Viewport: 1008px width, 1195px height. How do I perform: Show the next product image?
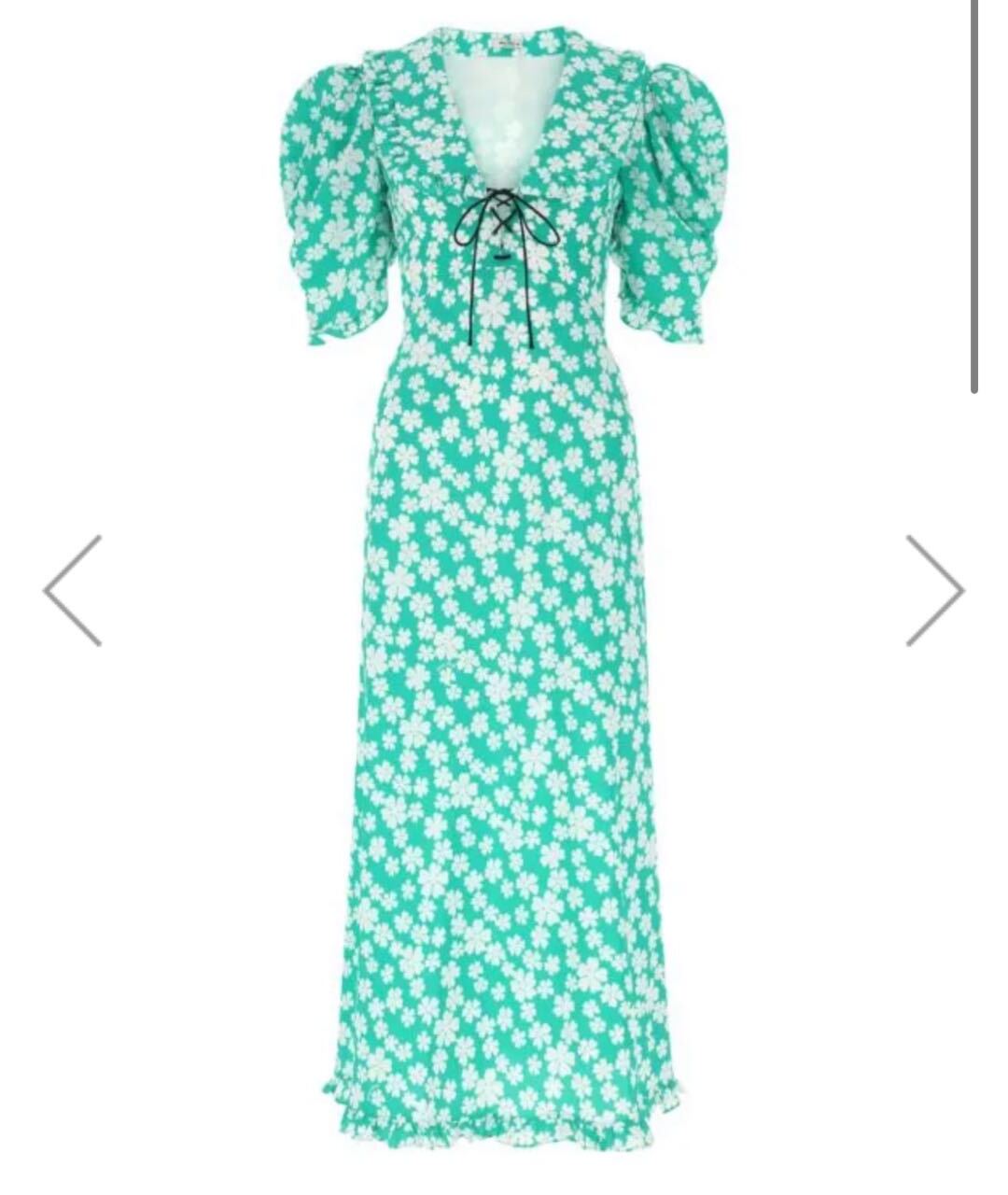[934, 590]
